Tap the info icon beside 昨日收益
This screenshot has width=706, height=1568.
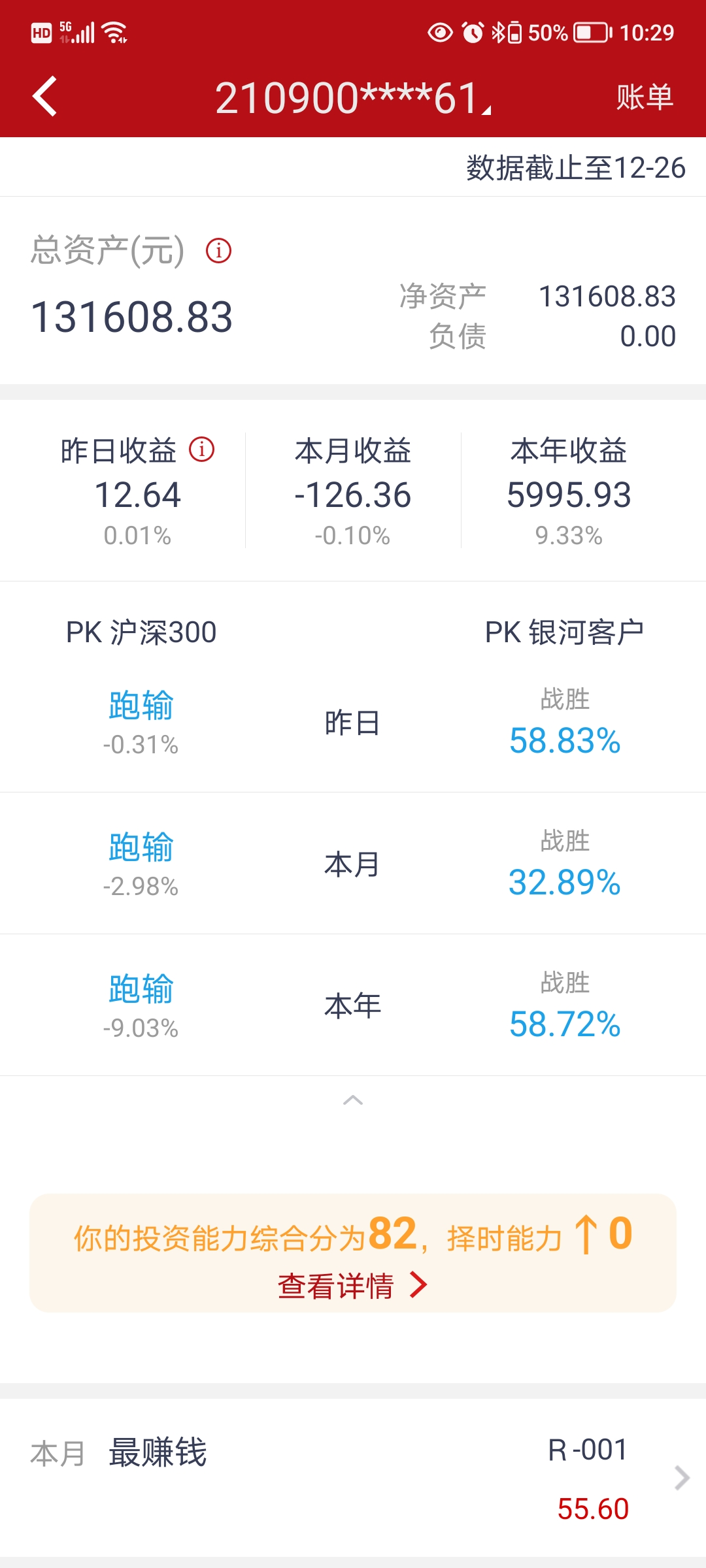click(x=201, y=449)
